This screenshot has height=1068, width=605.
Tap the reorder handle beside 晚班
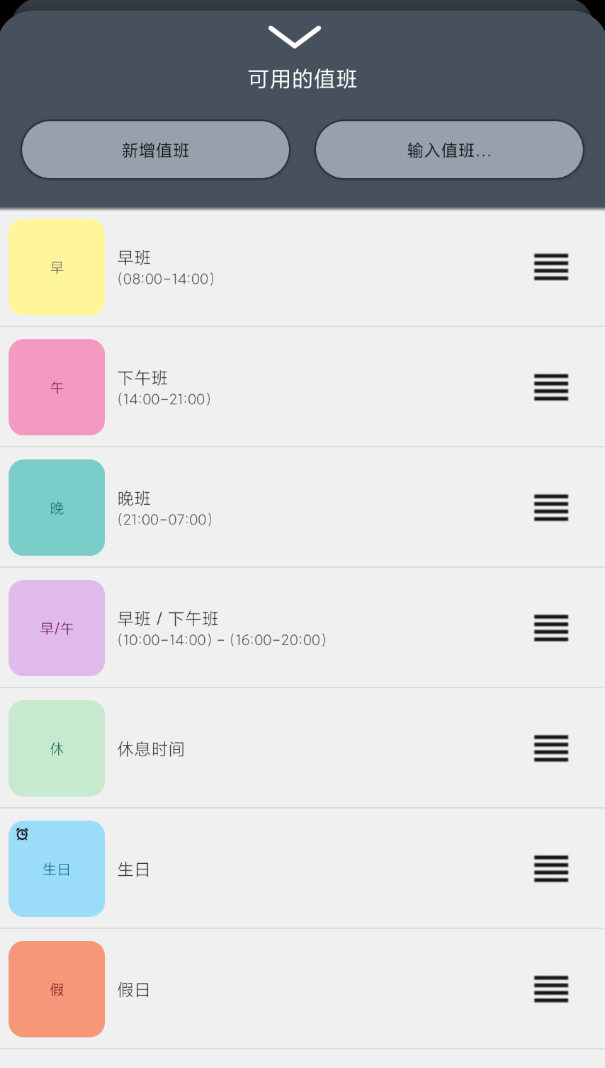pos(551,508)
